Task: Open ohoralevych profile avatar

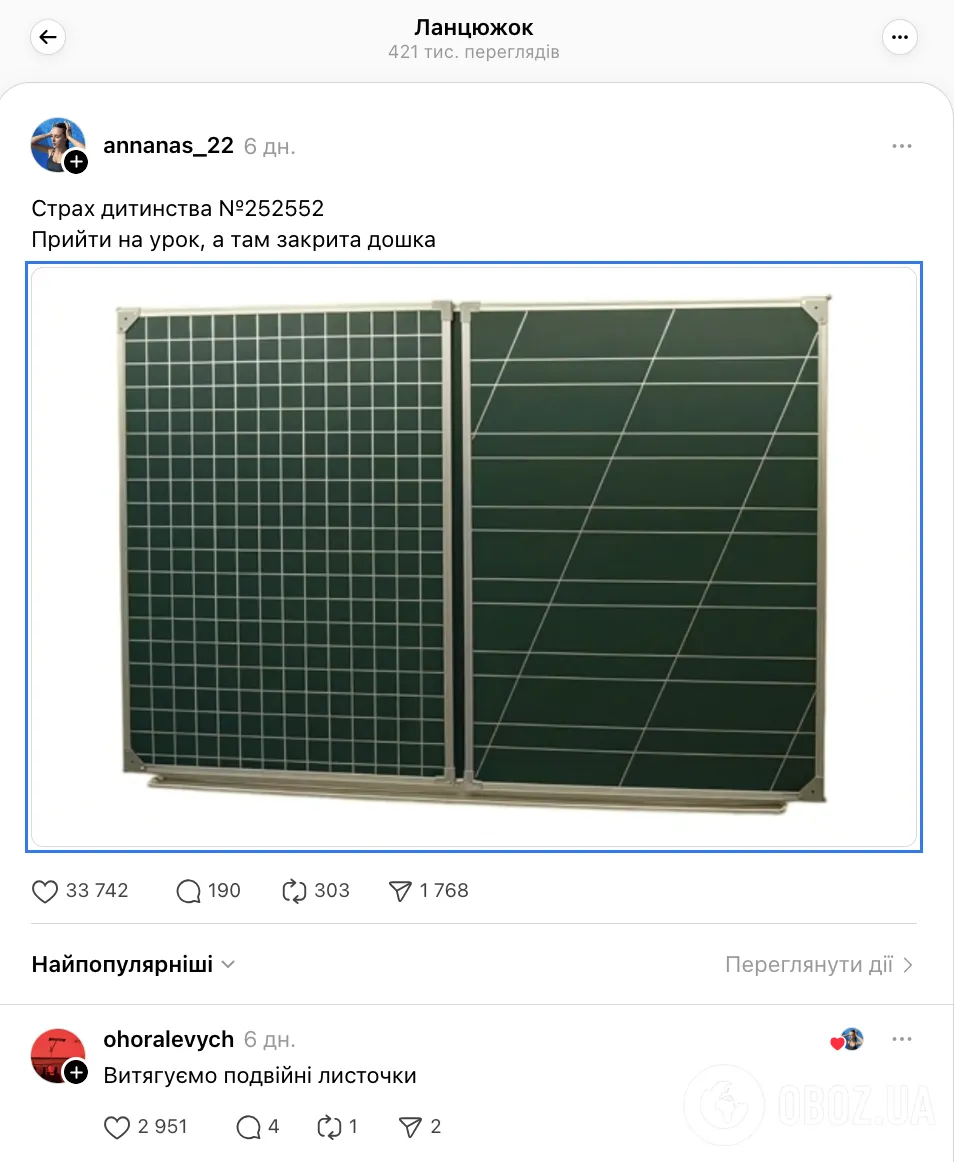Action: point(58,1055)
